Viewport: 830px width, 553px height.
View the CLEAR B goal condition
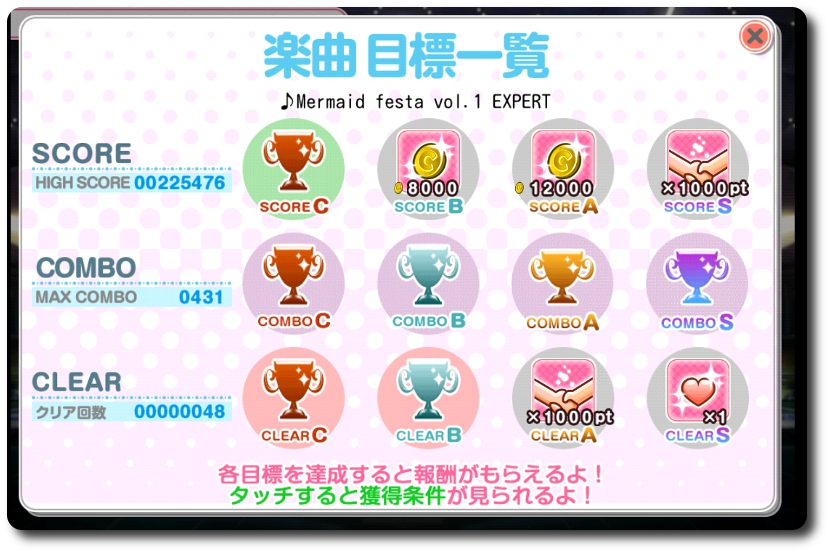point(428,398)
